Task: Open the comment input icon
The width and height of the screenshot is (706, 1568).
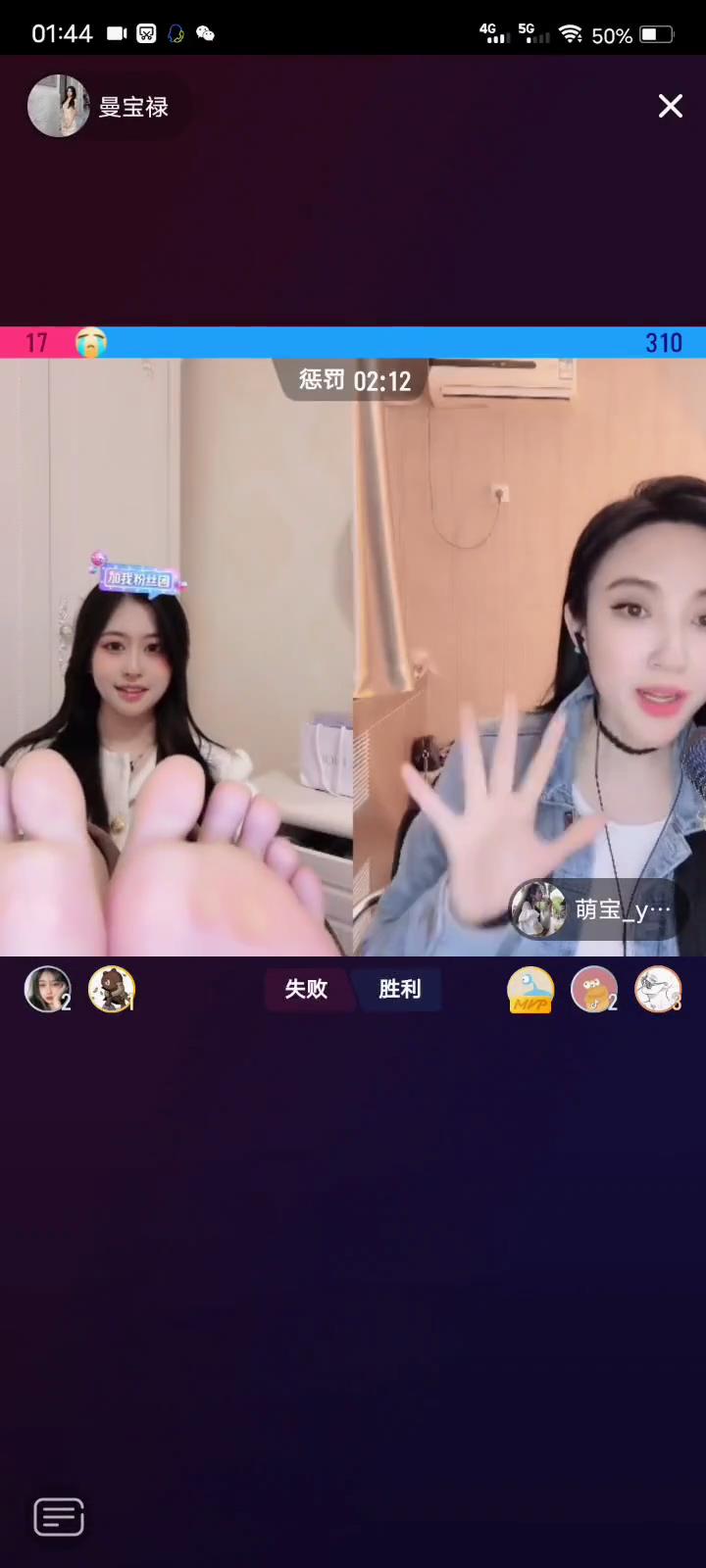Action: tap(59, 1517)
